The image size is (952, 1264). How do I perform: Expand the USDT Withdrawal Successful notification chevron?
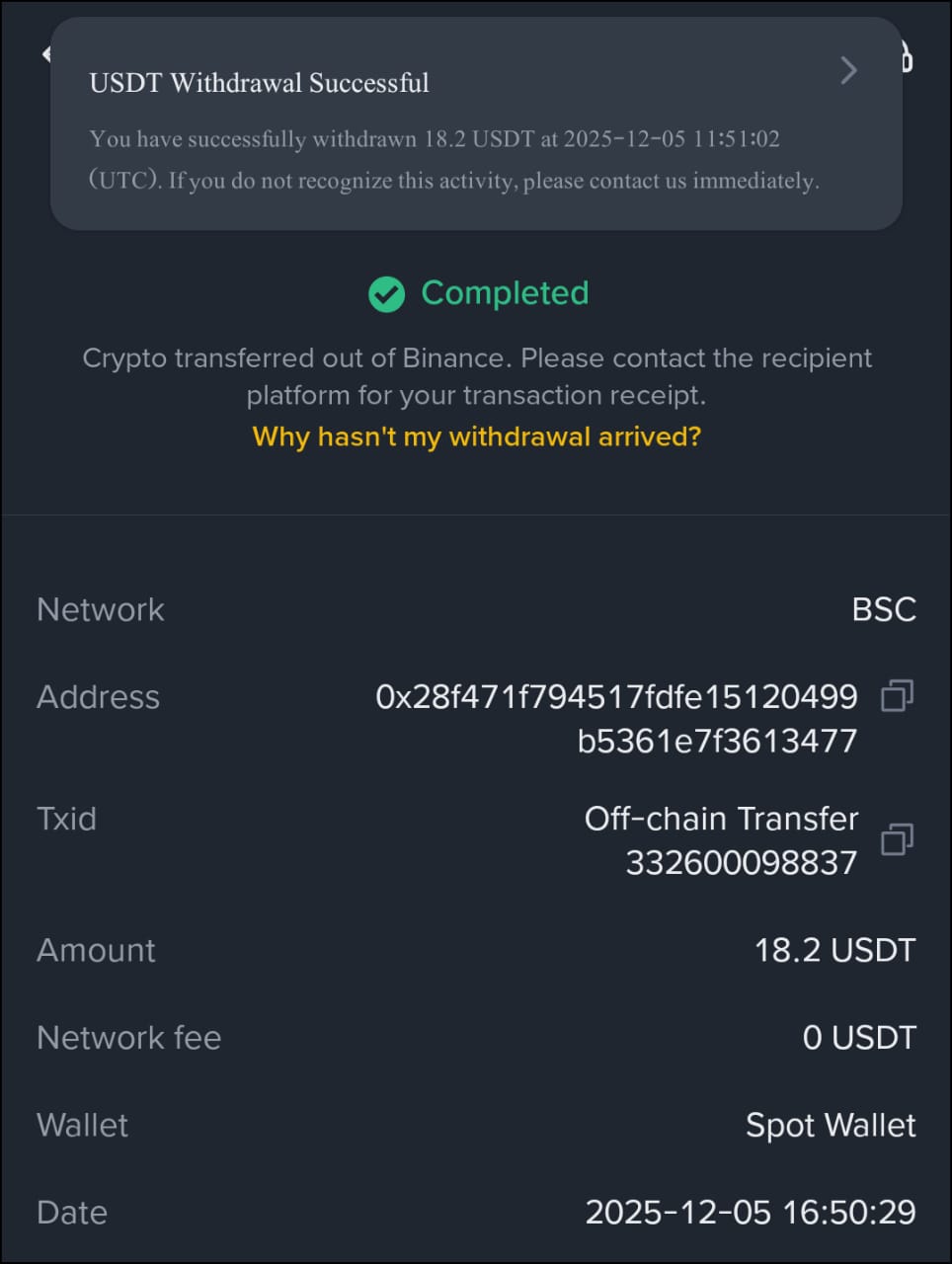pos(847,70)
